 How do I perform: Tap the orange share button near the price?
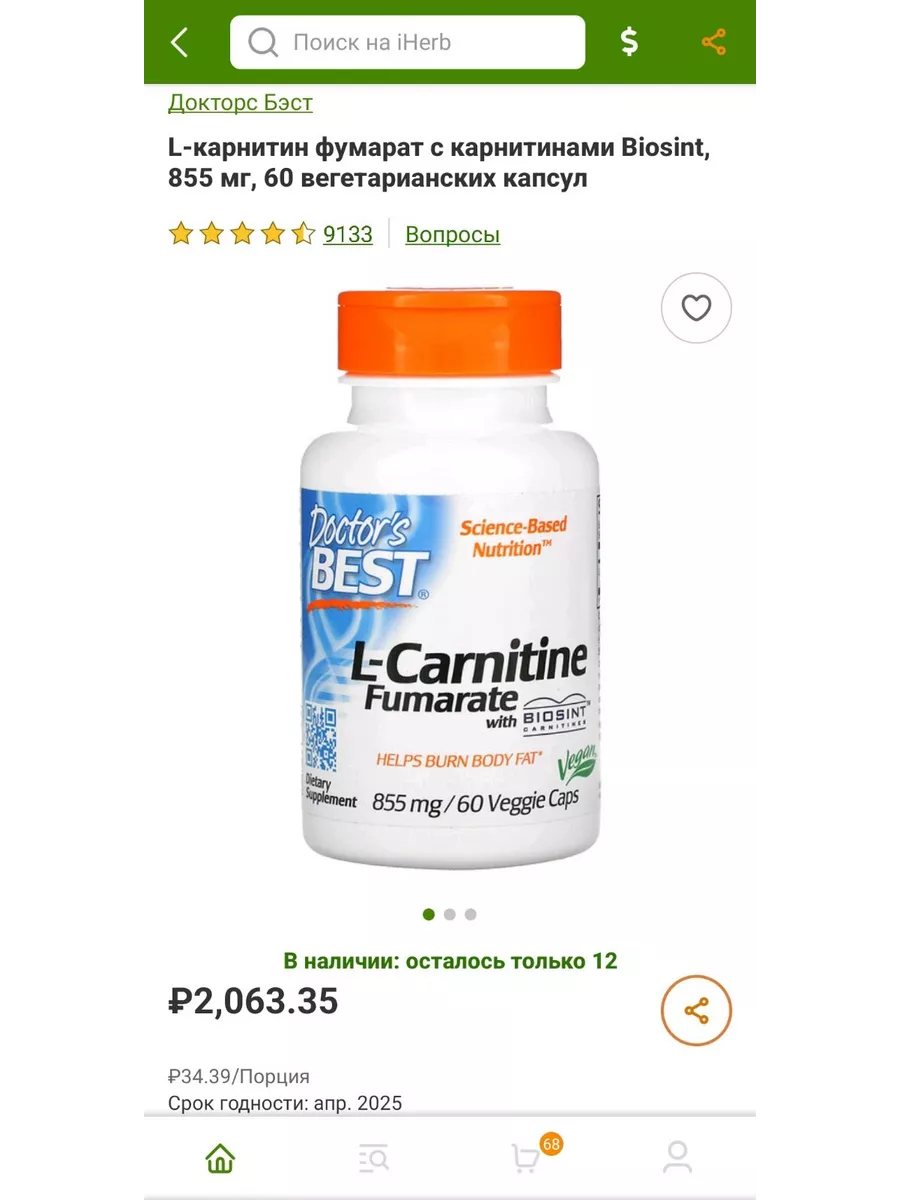click(696, 1010)
